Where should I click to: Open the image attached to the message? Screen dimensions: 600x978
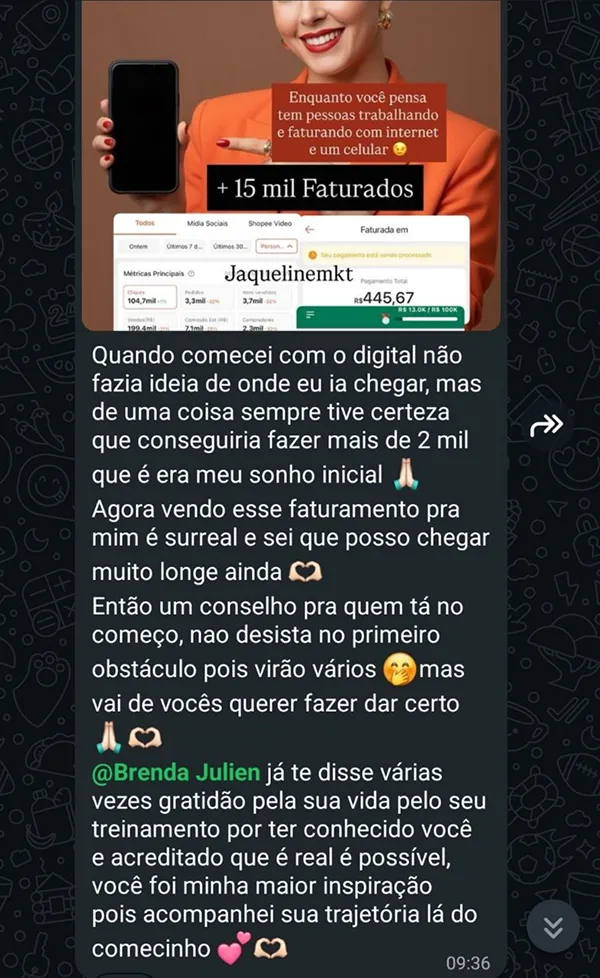click(x=291, y=165)
